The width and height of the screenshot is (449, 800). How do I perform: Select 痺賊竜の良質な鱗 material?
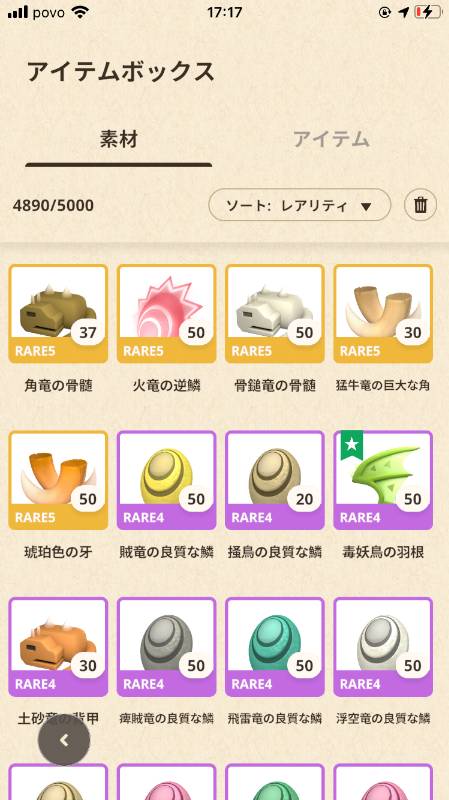[x=166, y=647]
